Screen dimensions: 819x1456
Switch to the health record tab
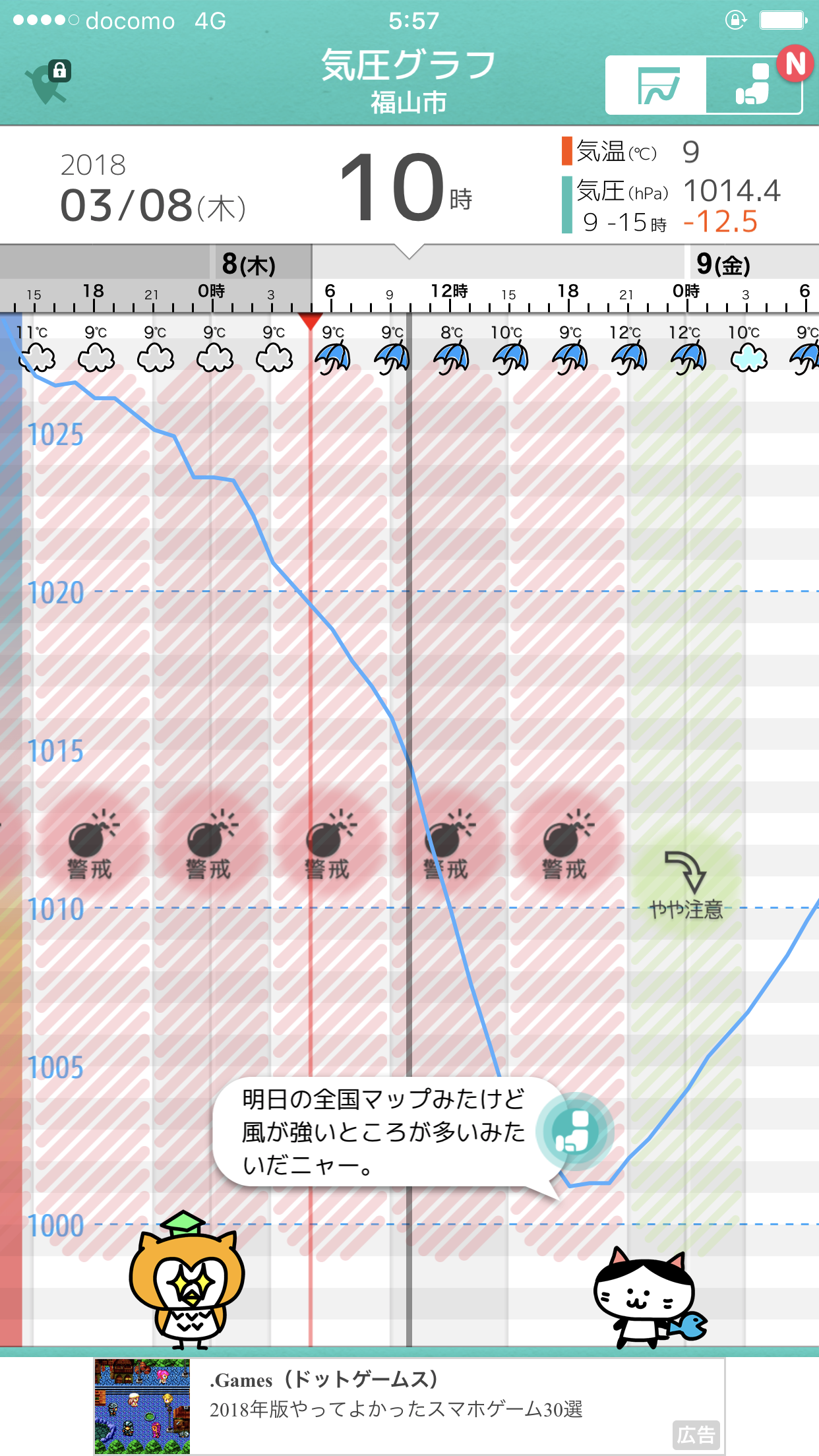pyautogui.click(x=754, y=86)
